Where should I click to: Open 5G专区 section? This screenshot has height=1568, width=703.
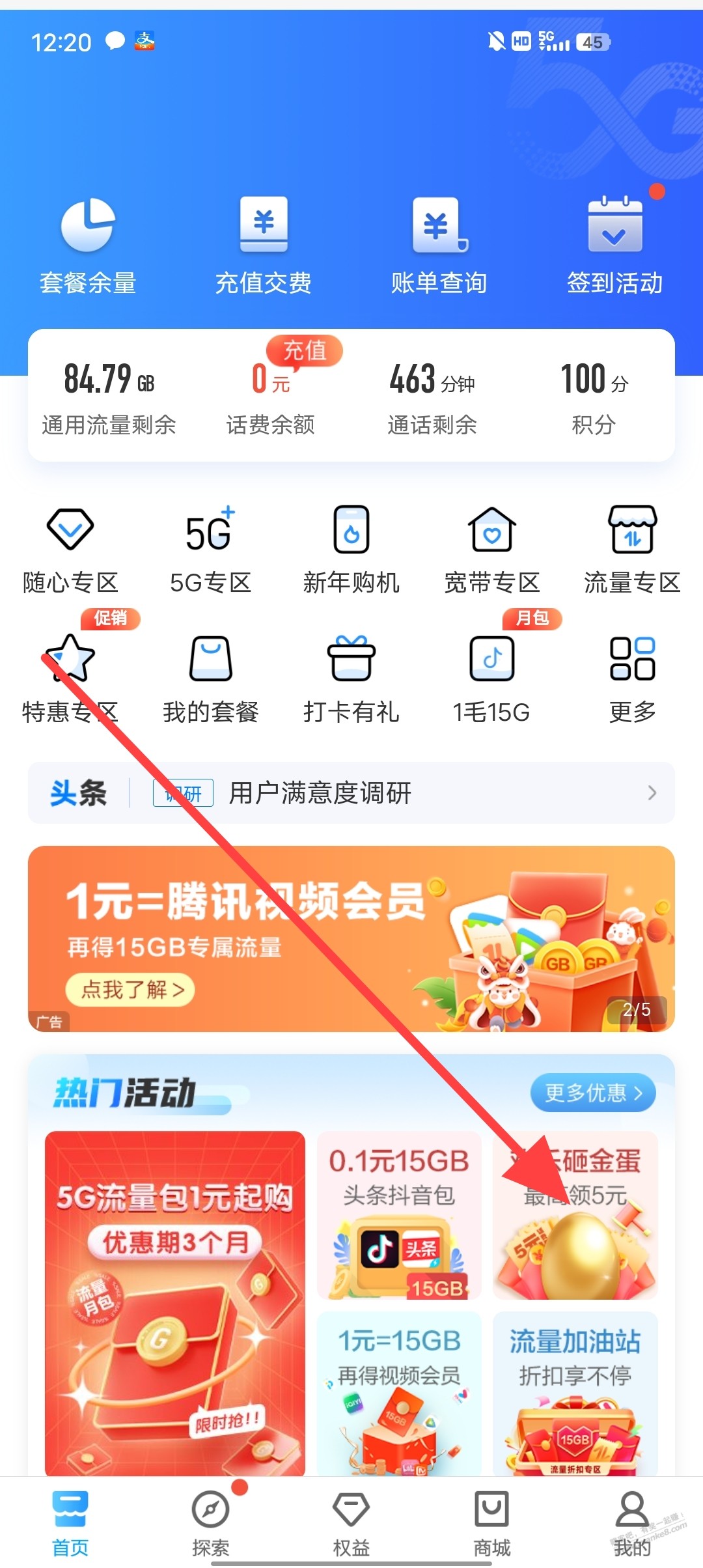point(210,550)
